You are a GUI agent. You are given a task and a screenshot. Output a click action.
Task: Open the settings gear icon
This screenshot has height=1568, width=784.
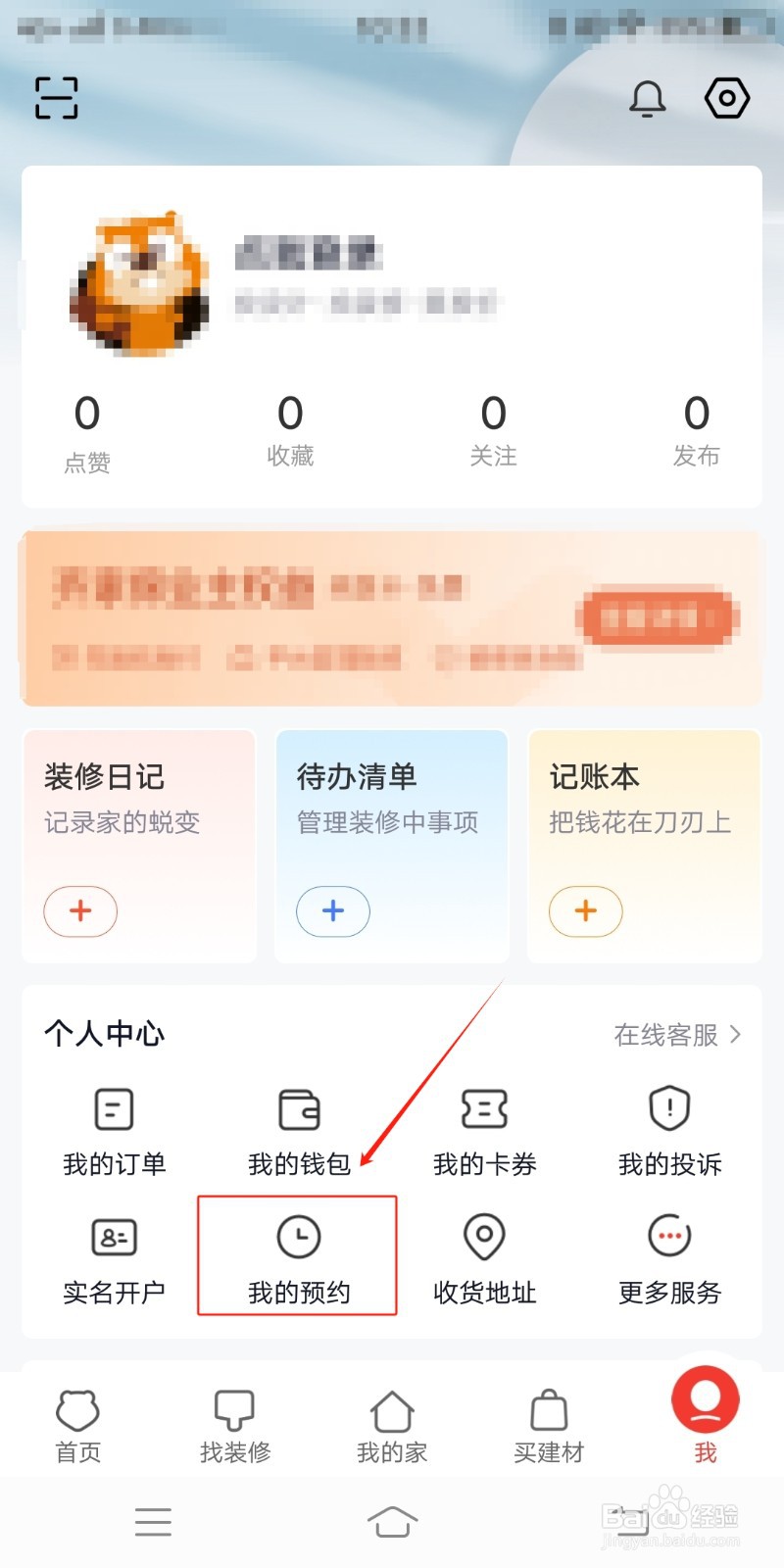click(x=726, y=98)
